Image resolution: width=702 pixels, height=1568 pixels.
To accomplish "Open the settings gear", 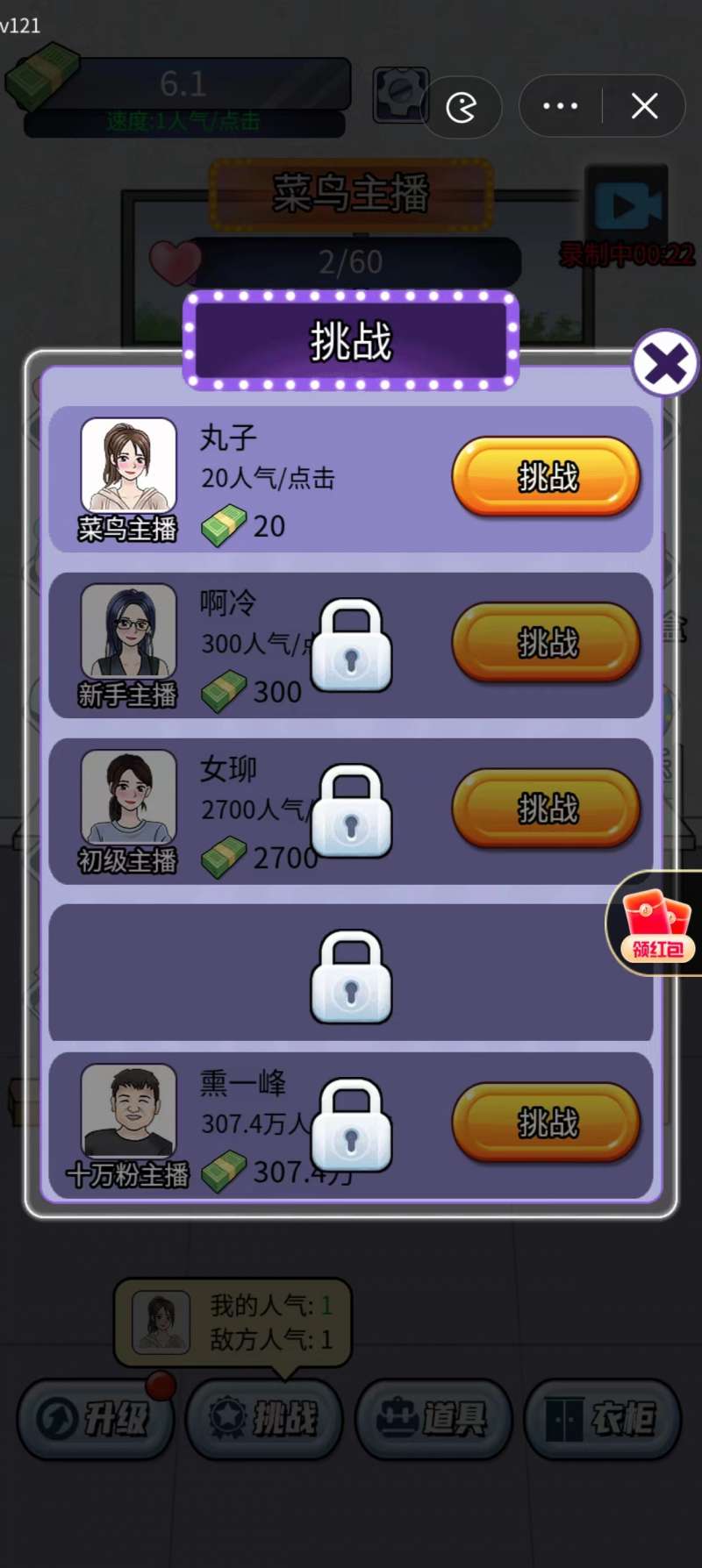I will (x=400, y=95).
